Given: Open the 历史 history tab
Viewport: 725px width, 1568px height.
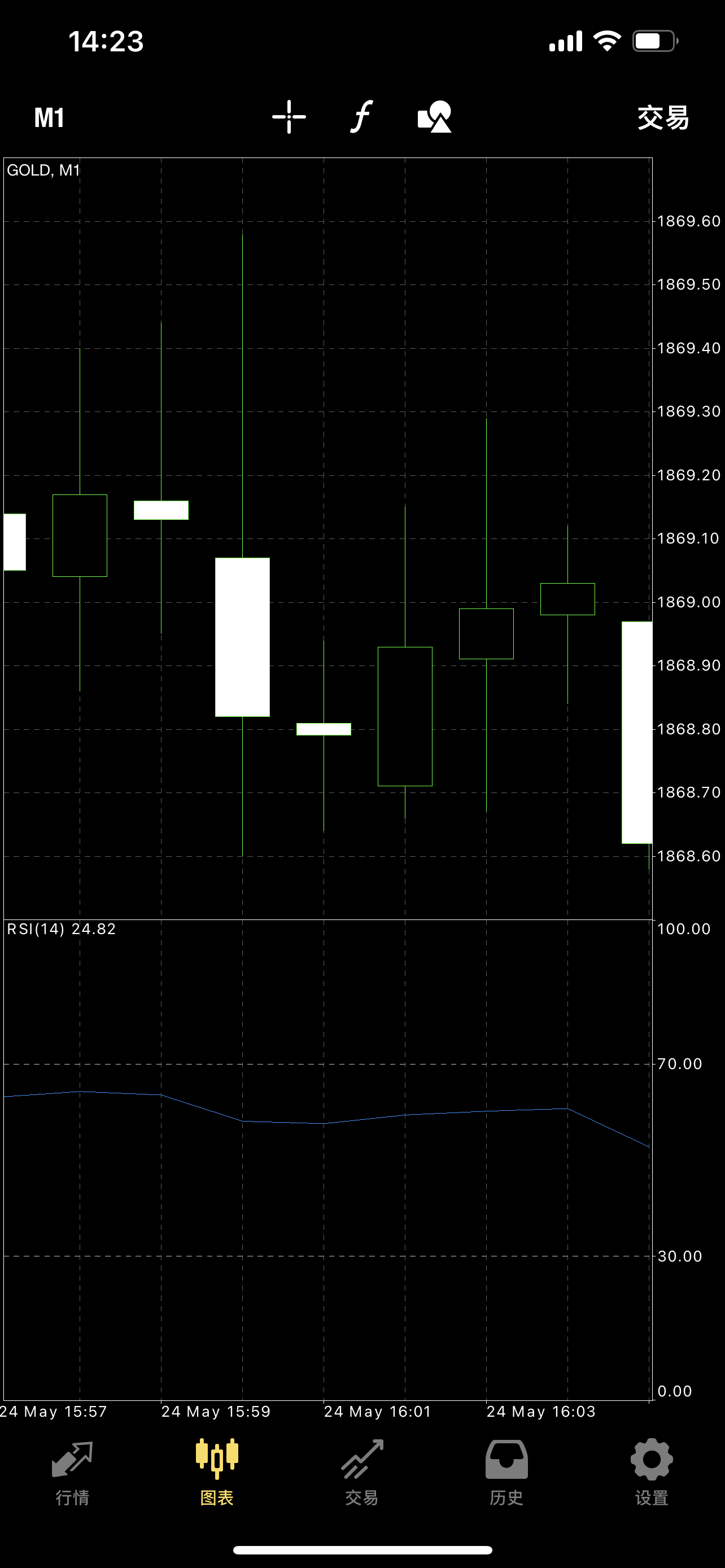Looking at the screenshot, I should tap(506, 1471).
